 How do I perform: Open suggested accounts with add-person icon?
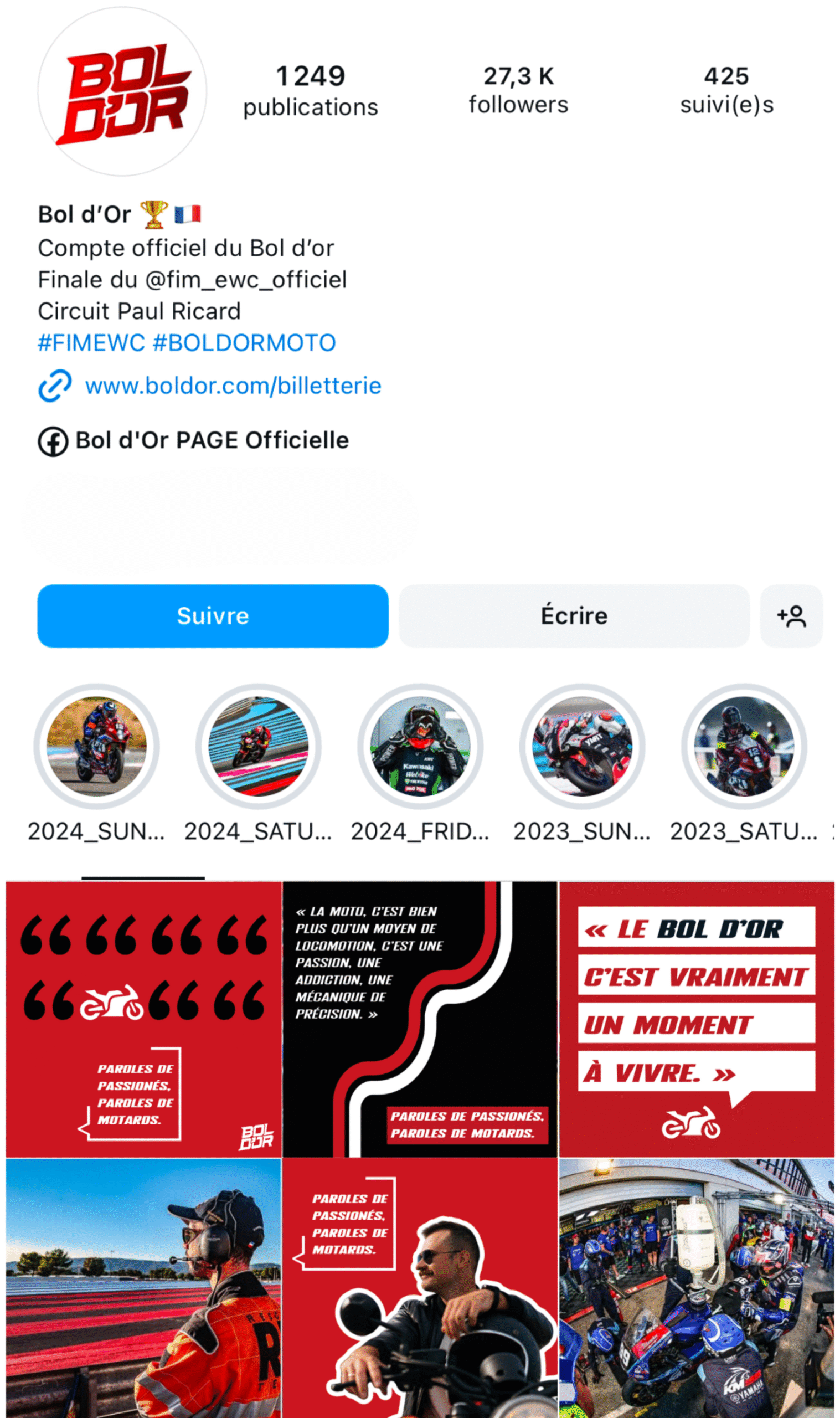(791, 616)
